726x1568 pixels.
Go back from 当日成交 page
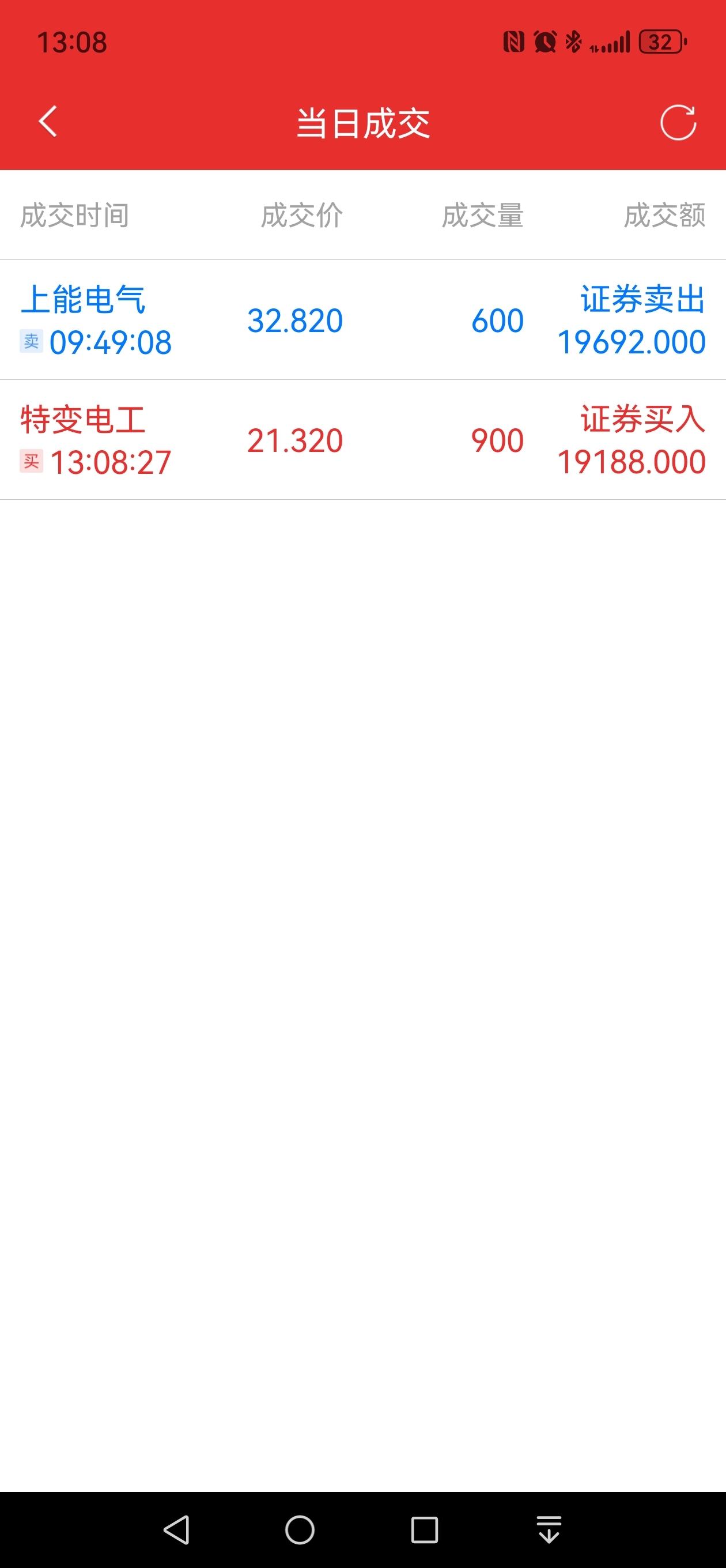point(47,122)
